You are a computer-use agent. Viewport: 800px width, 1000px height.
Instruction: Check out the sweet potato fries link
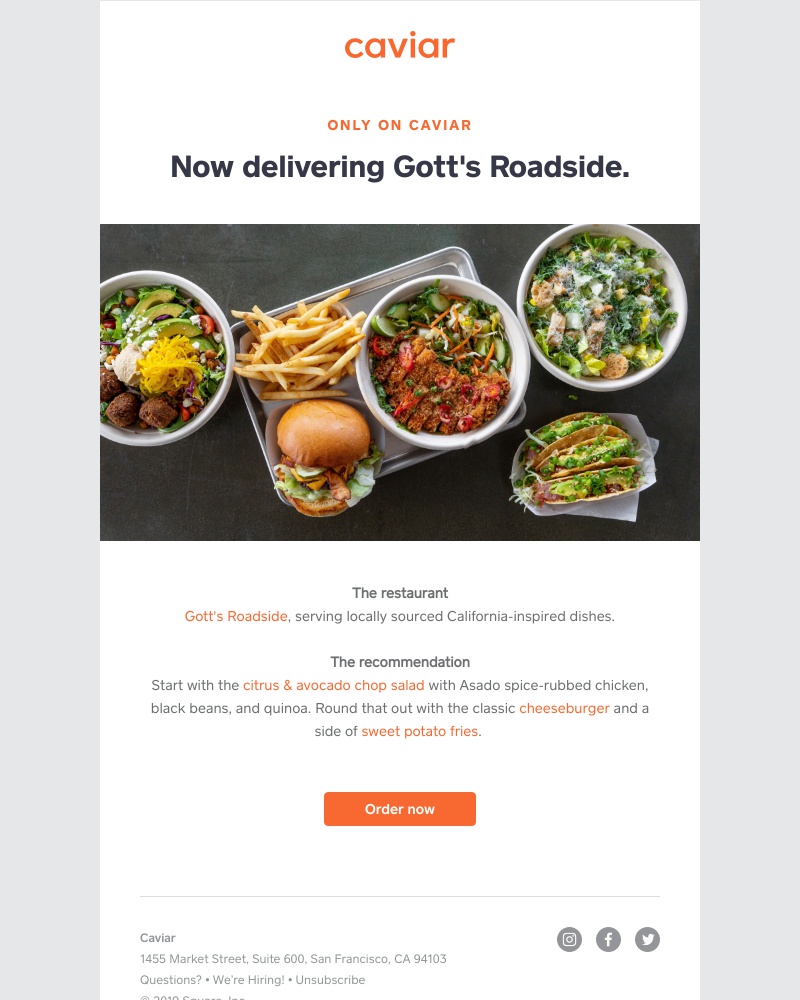click(x=419, y=731)
